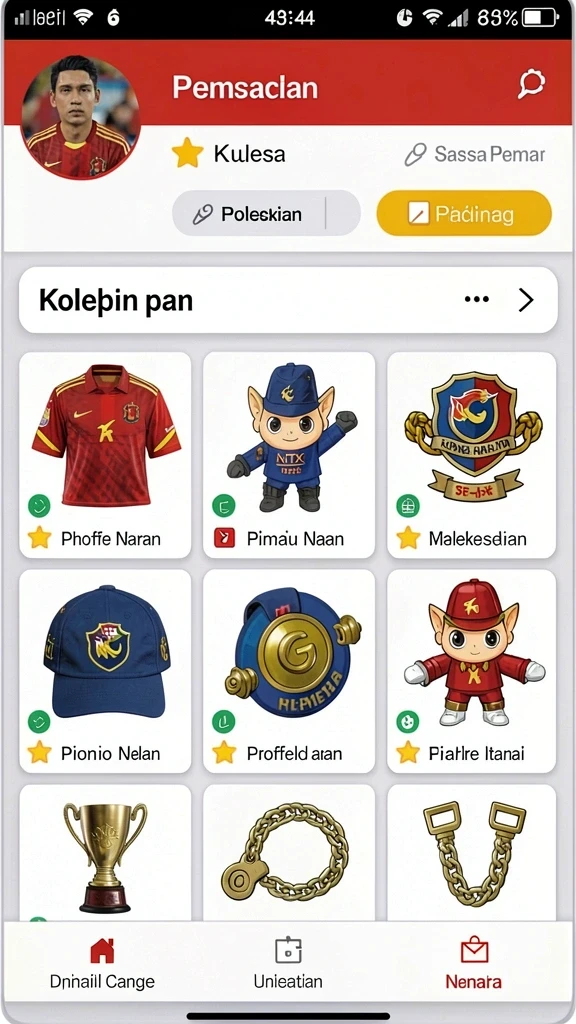Open the player's profile photo
The width and height of the screenshot is (576, 1024).
[x=80, y=118]
